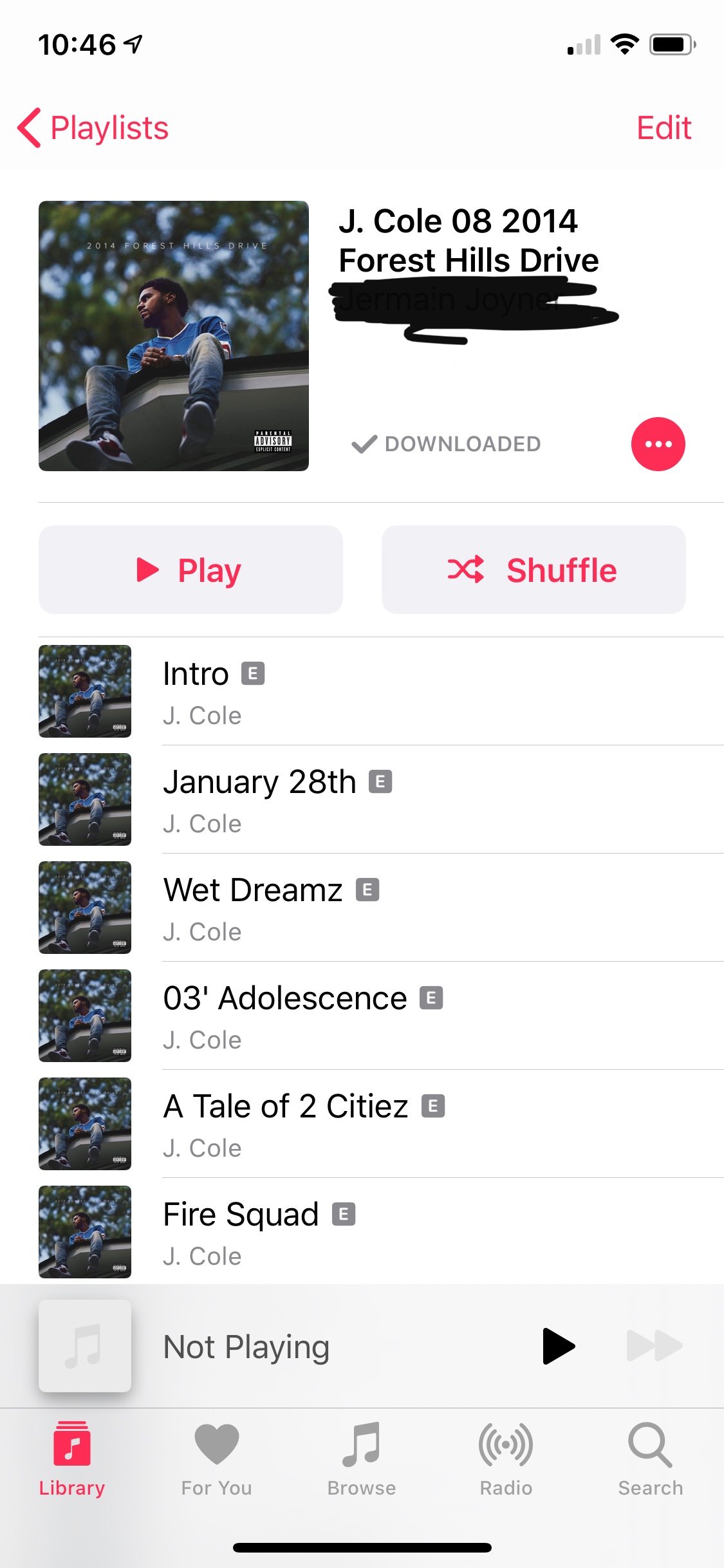
Task: Open the Search tab
Action: click(x=651, y=1460)
